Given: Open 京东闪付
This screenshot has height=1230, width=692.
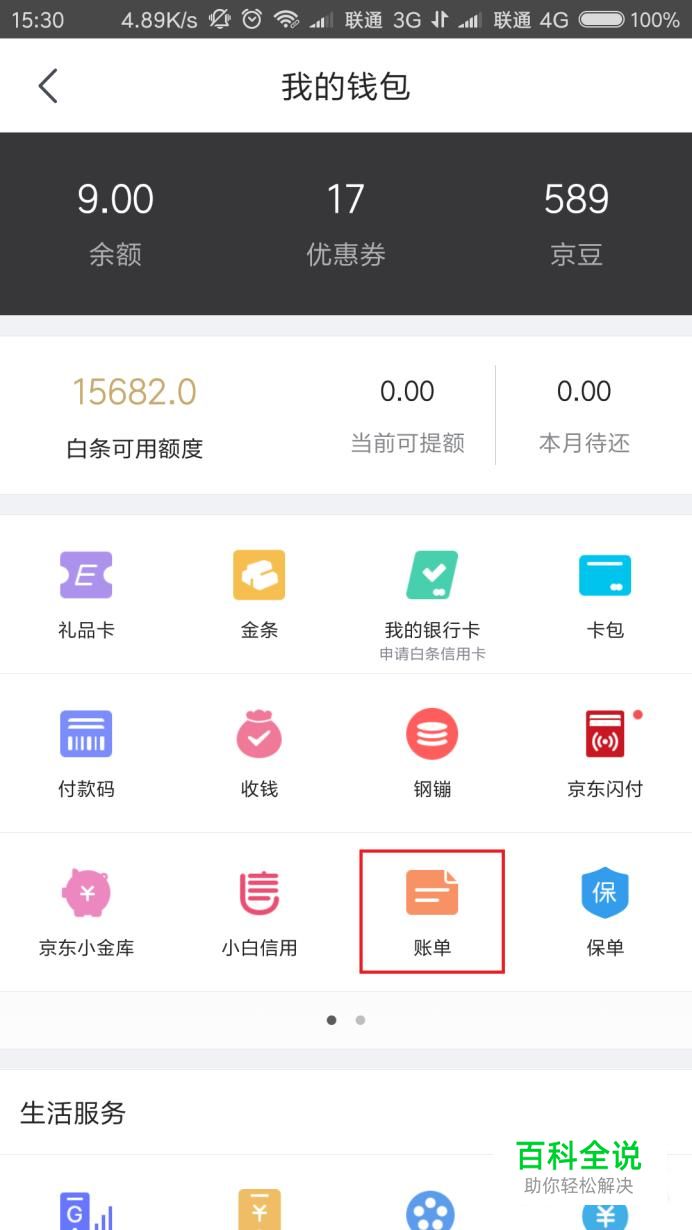Looking at the screenshot, I should [605, 754].
